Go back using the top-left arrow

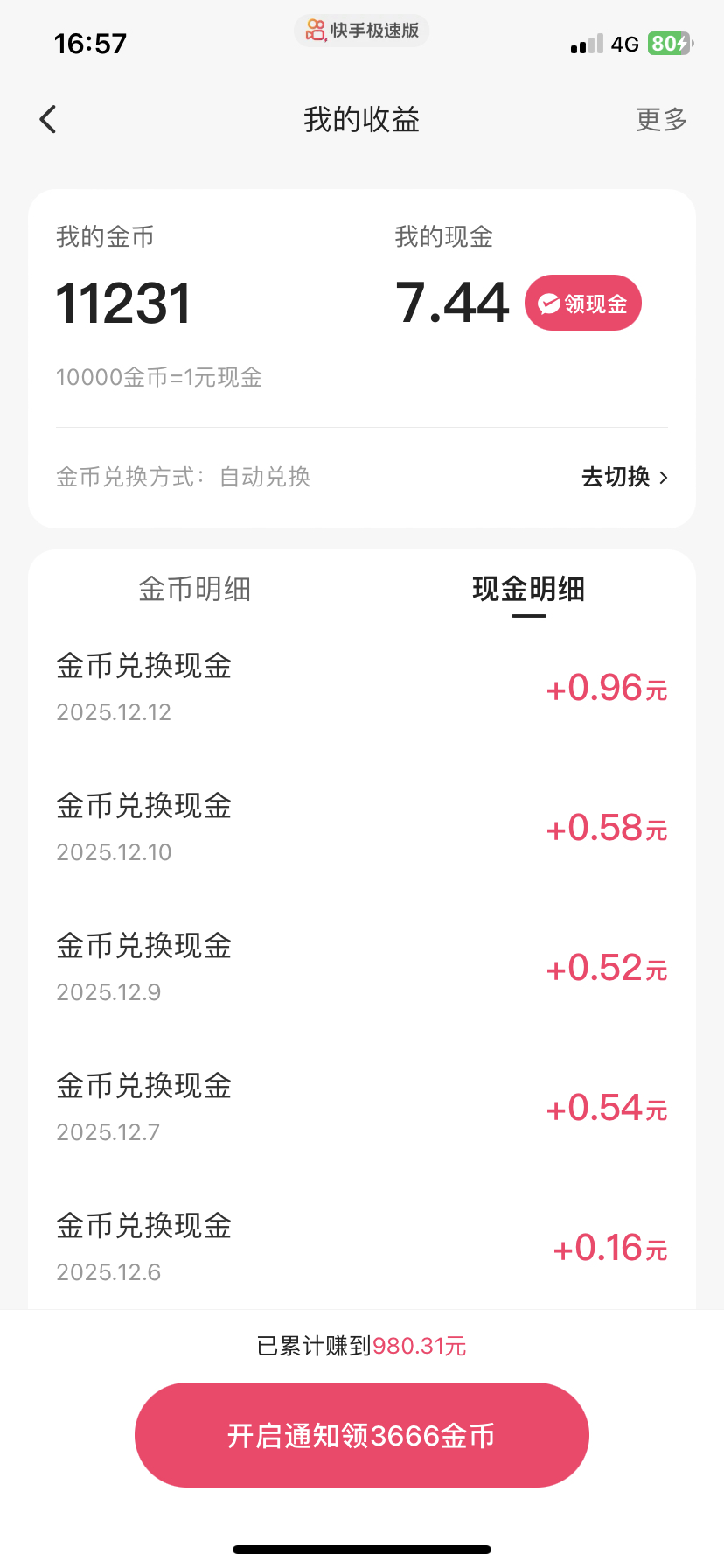click(x=48, y=119)
